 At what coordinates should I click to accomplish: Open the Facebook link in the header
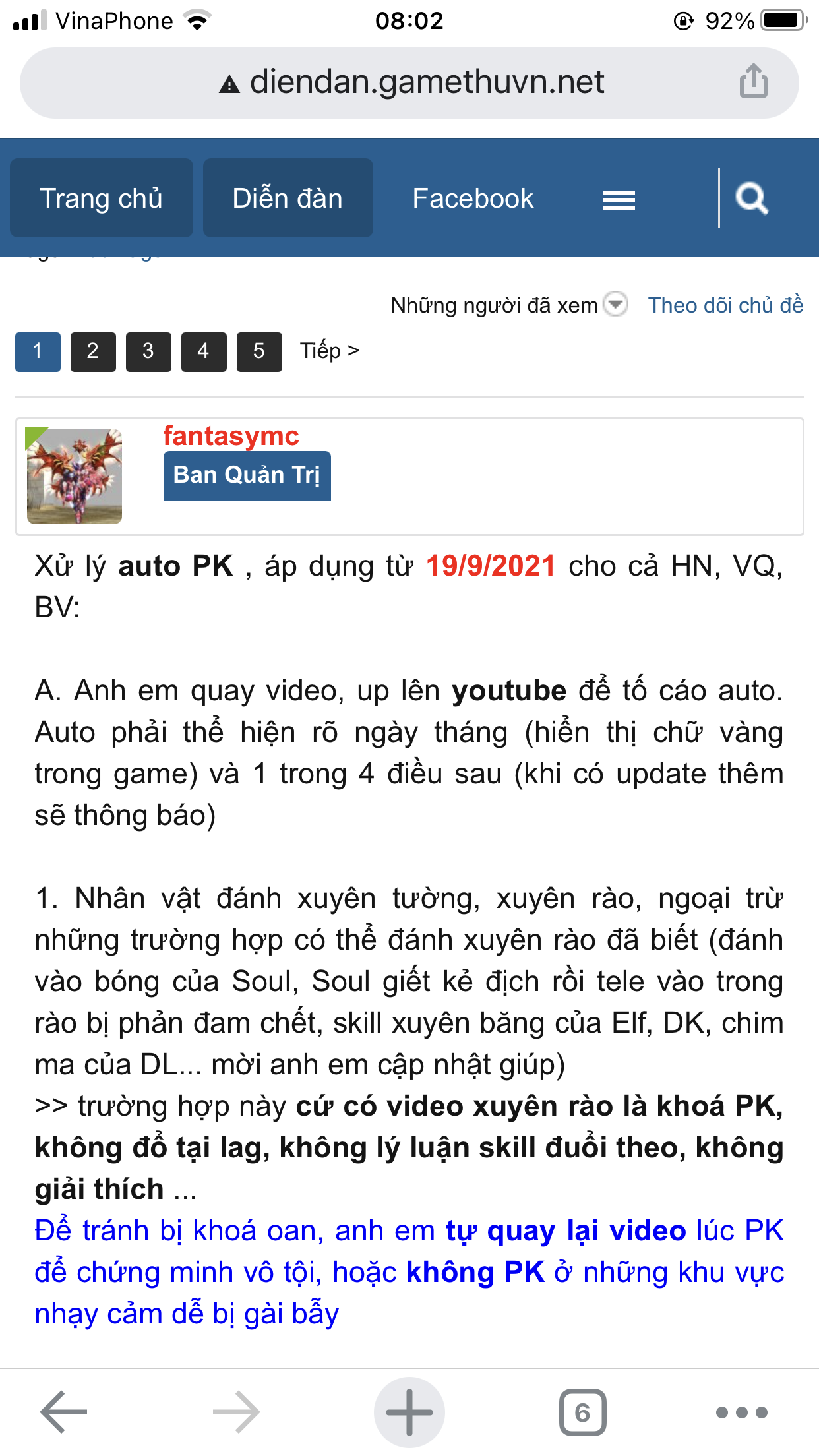coord(473,198)
